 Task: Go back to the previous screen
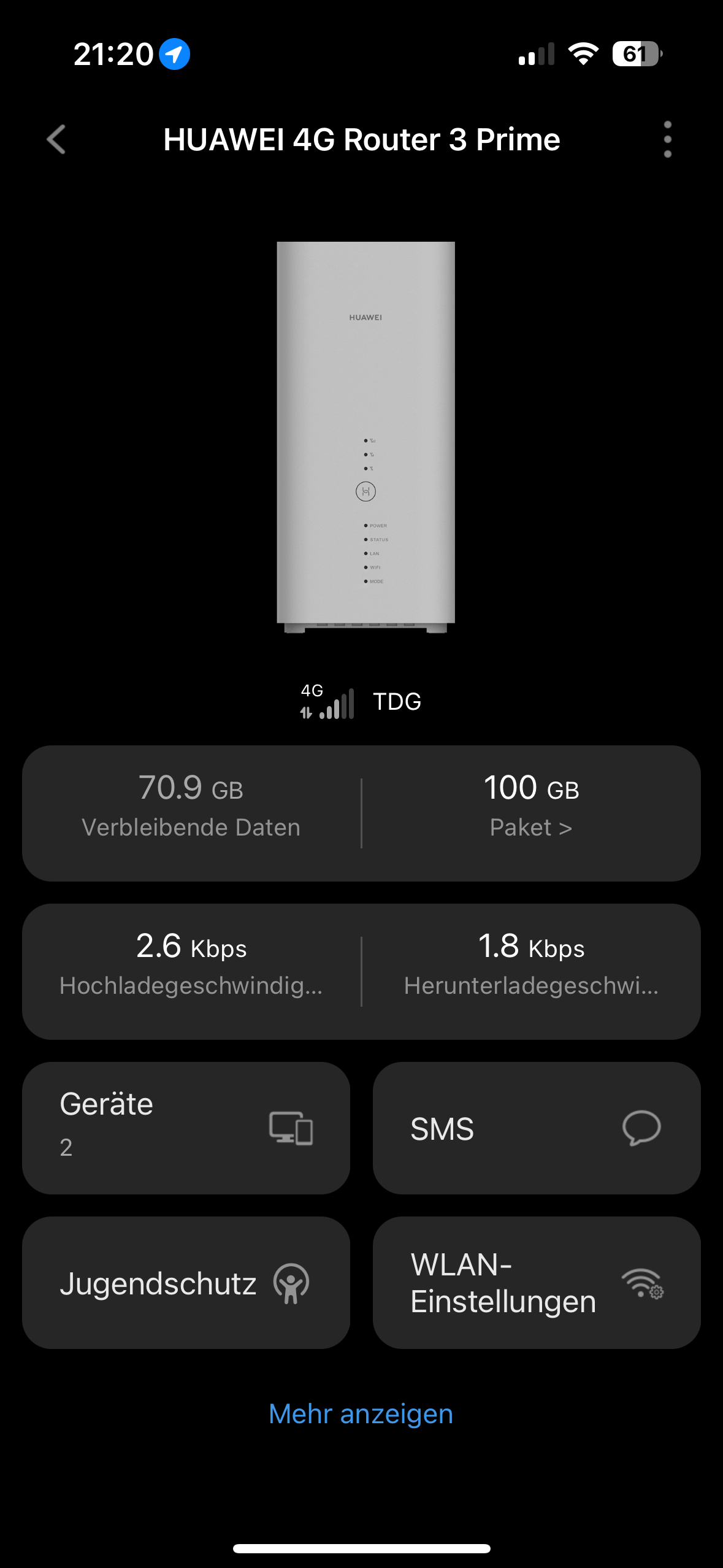(x=56, y=139)
